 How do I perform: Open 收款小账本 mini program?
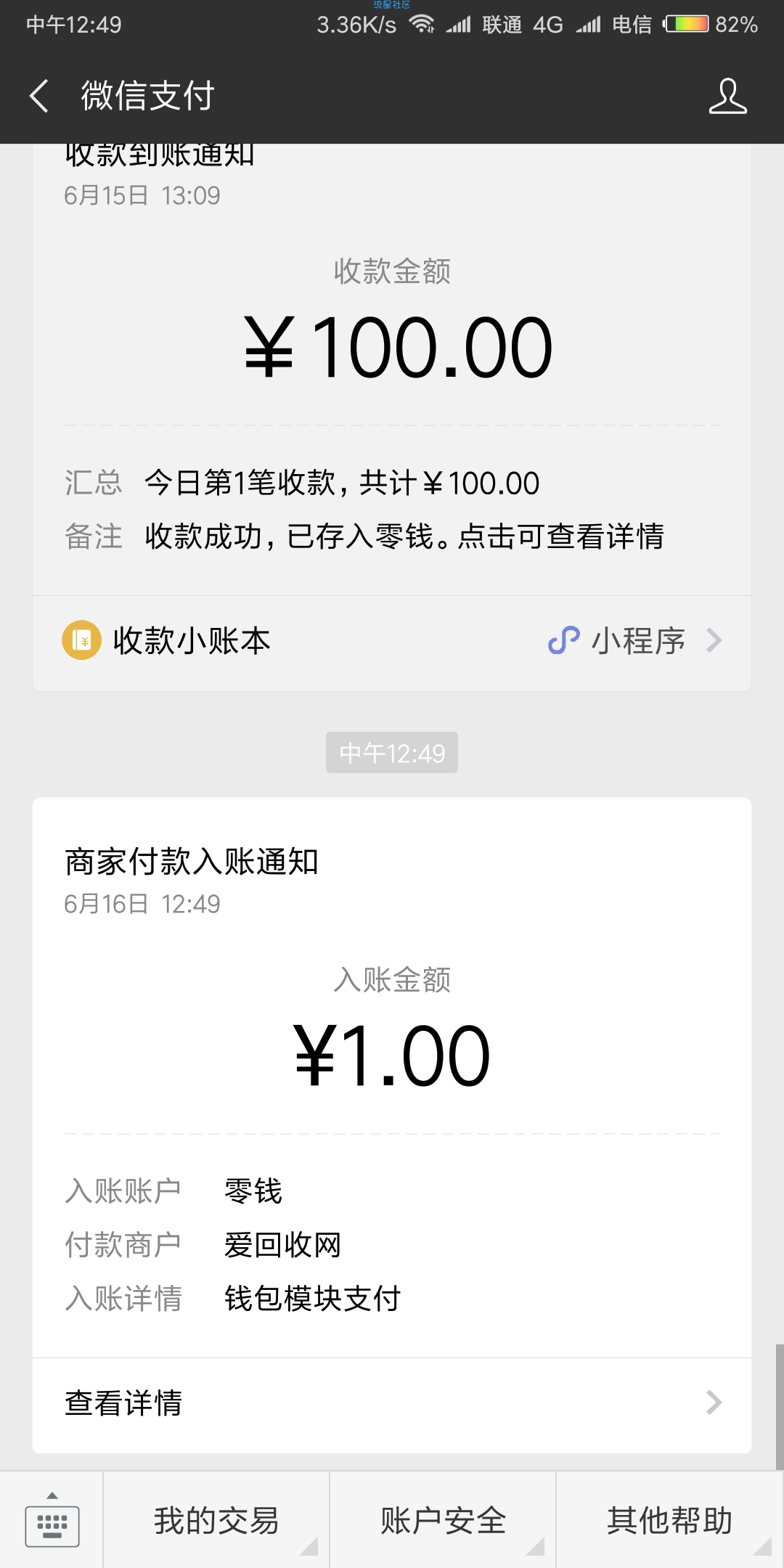[x=392, y=642]
